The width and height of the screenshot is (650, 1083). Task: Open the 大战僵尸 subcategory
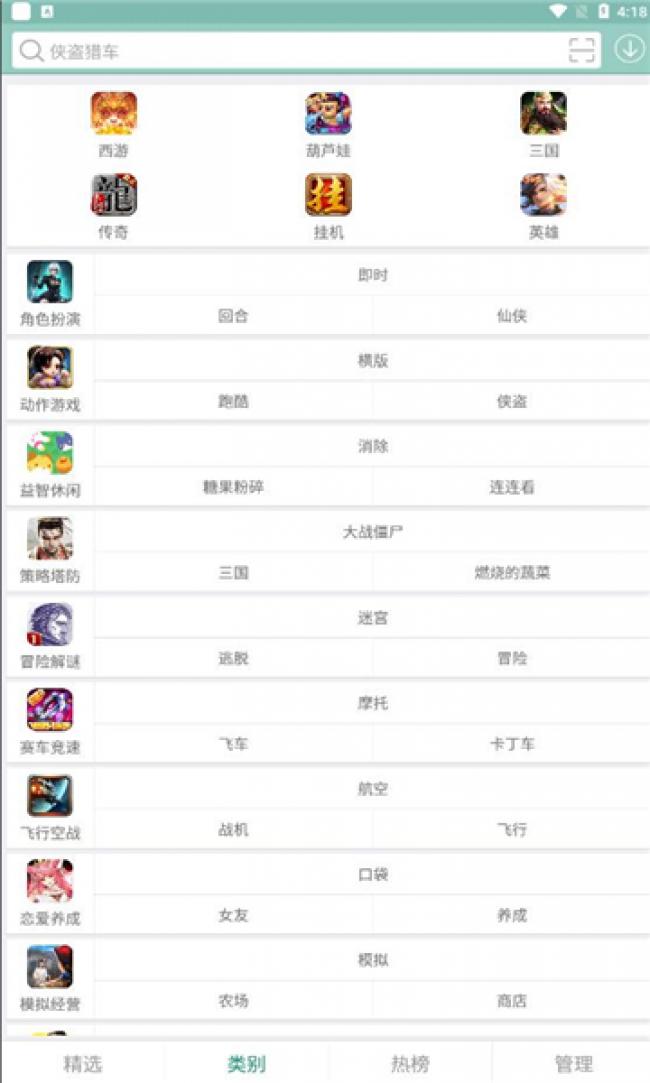click(x=372, y=532)
